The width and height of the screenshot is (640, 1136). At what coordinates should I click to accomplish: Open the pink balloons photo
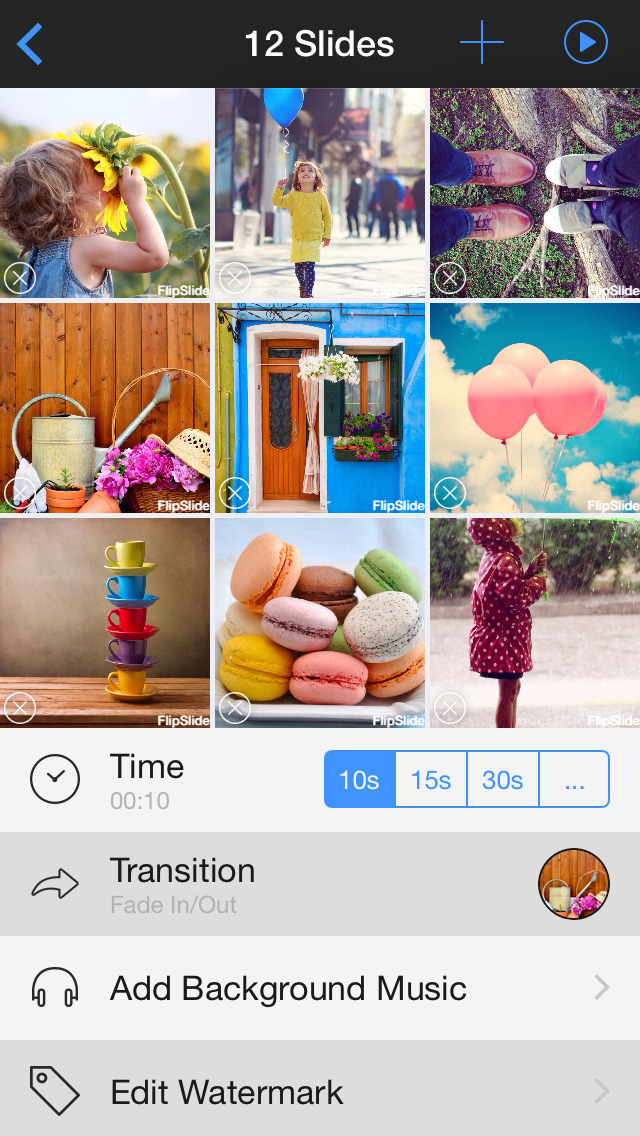click(x=535, y=400)
